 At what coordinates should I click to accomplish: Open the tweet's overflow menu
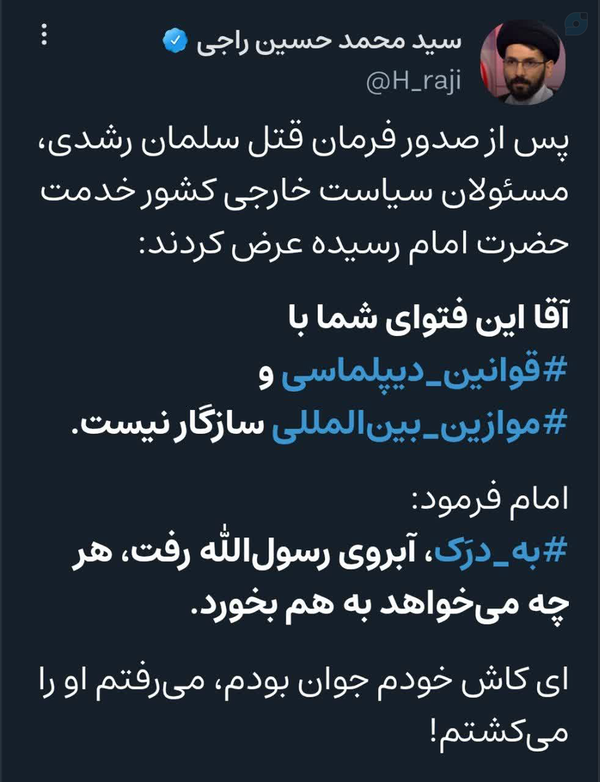[41, 39]
